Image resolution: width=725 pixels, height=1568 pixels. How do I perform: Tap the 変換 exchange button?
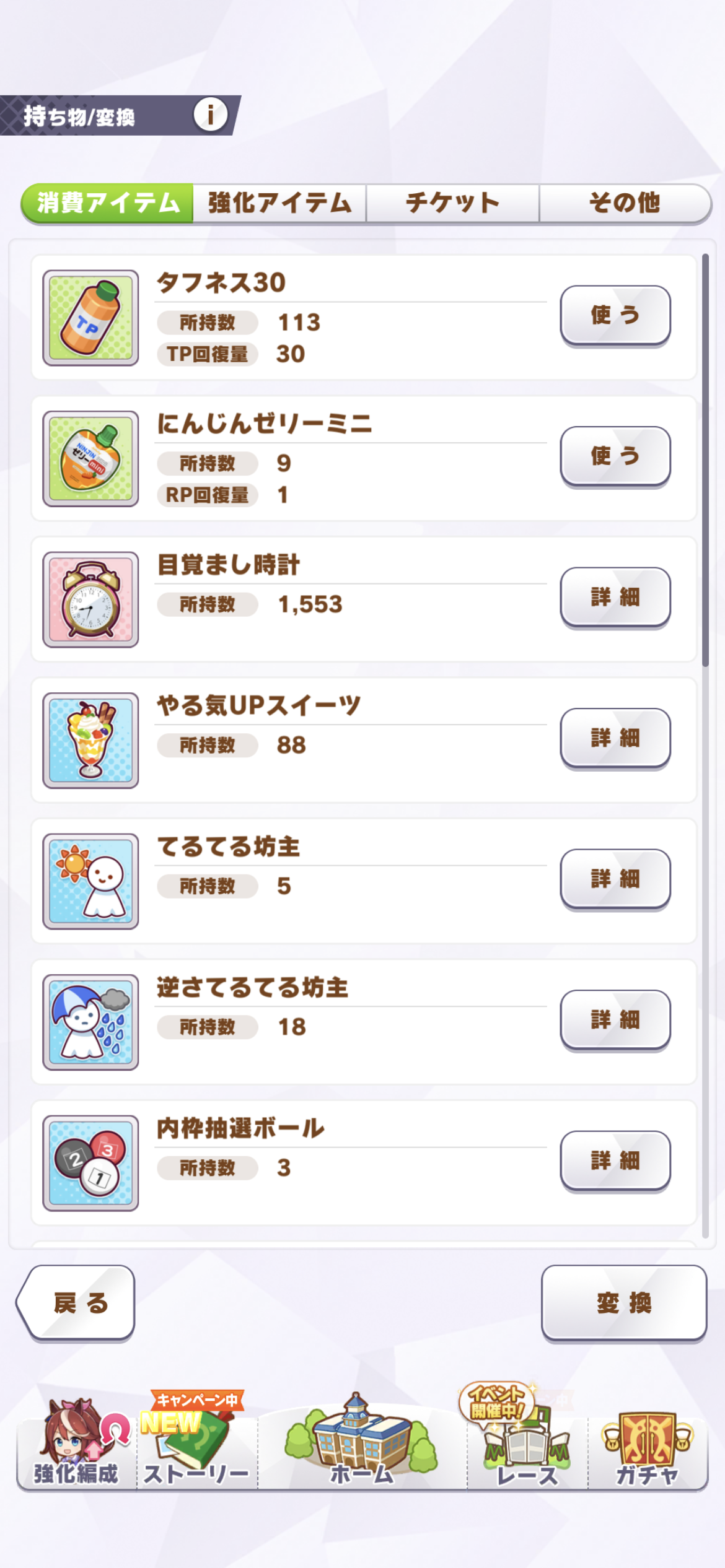[623, 1303]
